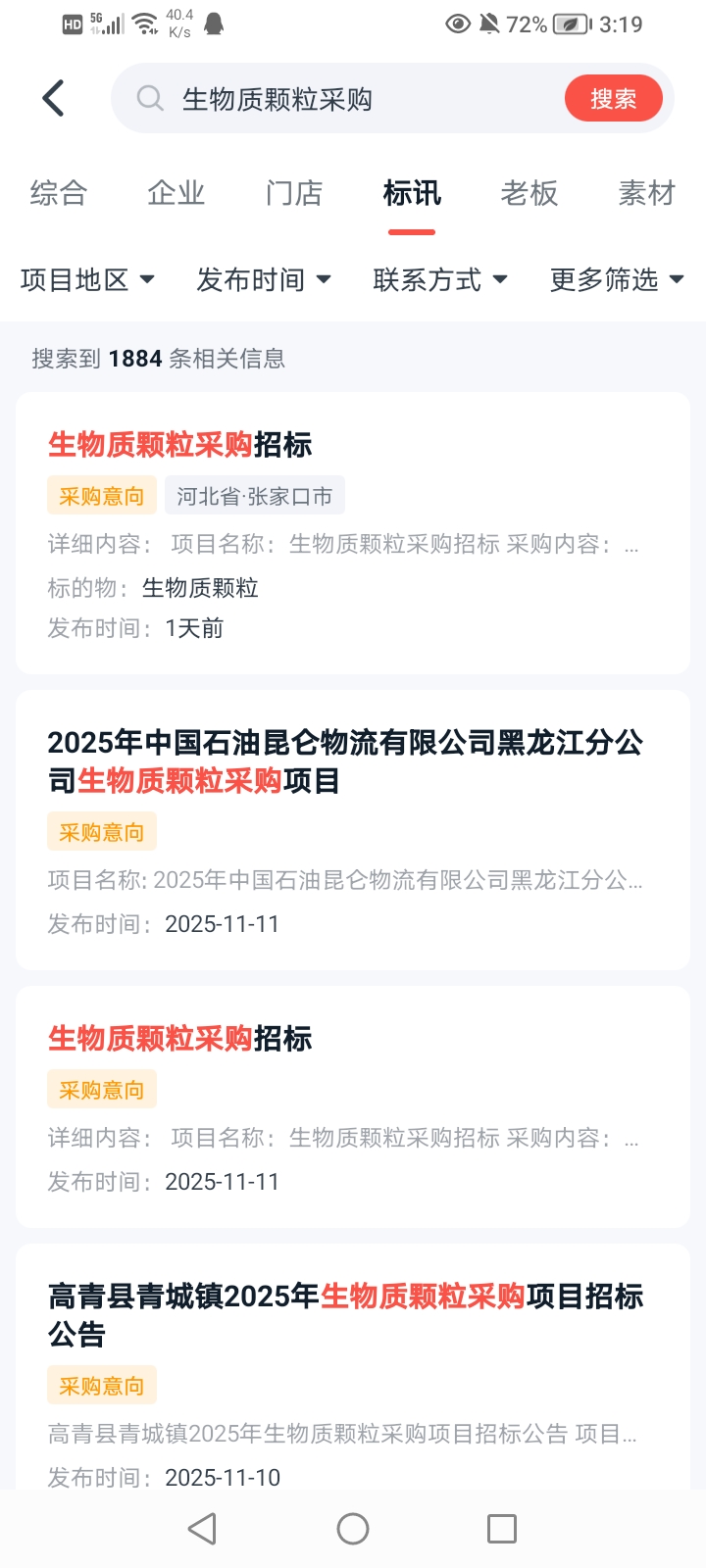The height and width of the screenshot is (1568, 706).
Task: Go back using the top-left arrow
Action: click(x=54, y=98)
